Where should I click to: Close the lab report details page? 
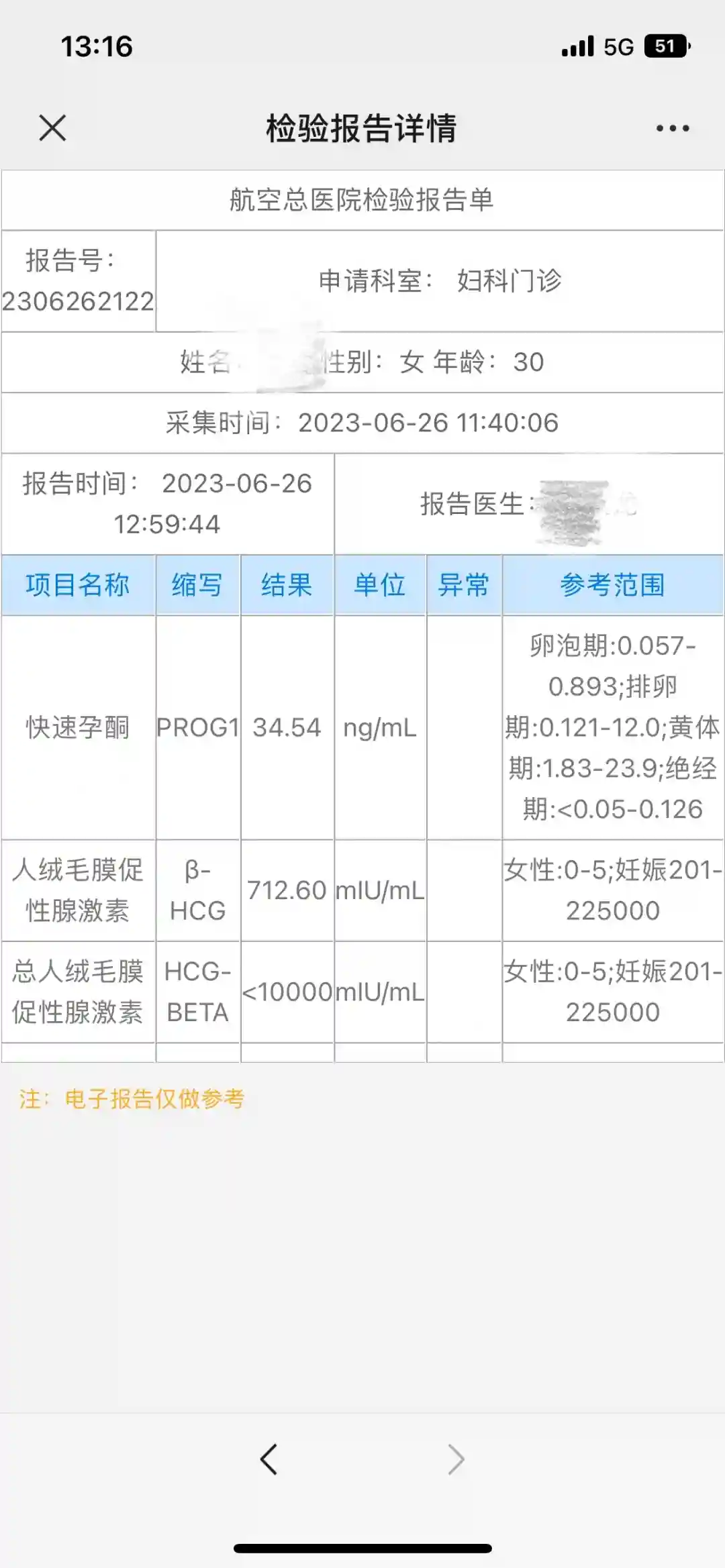point(52,127)
